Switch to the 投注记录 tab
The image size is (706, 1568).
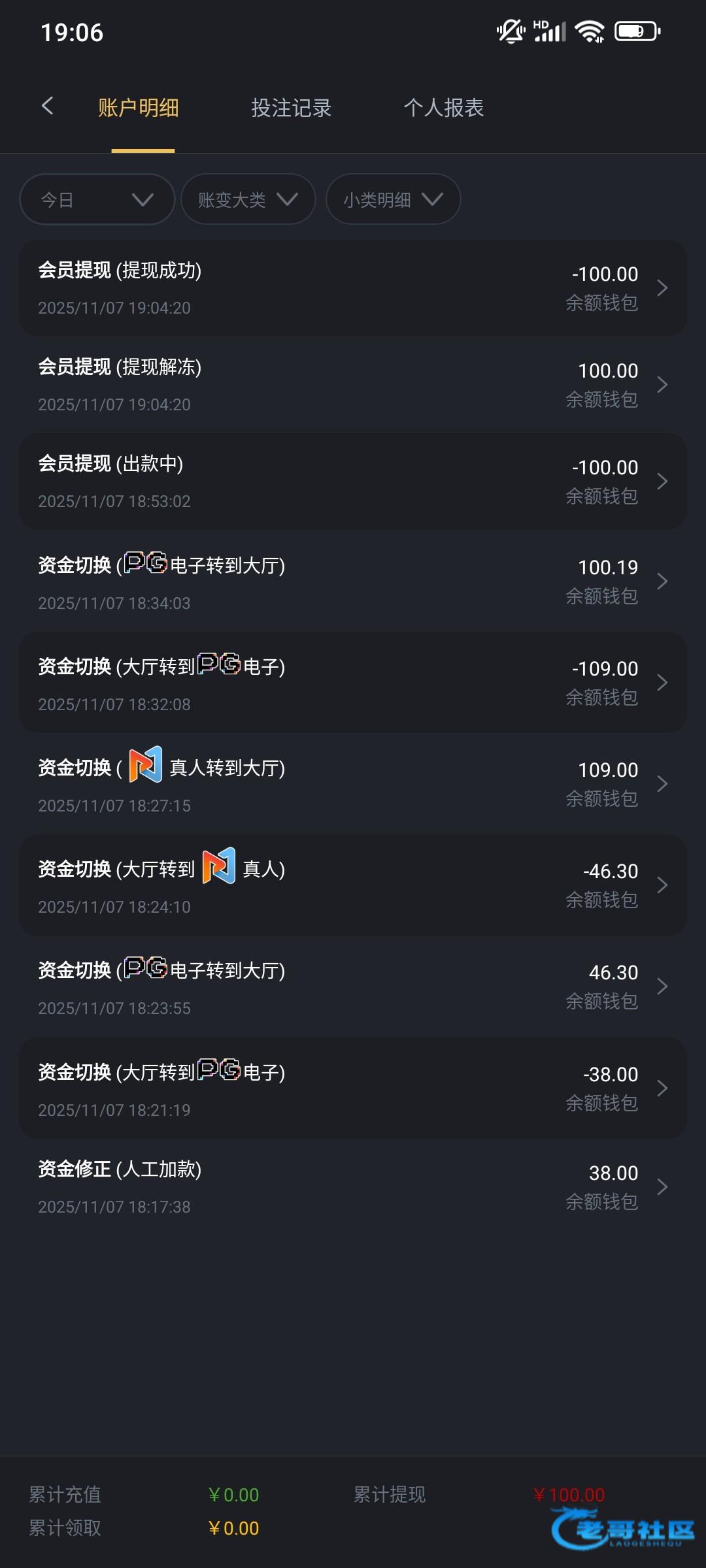[x=292, y=108]
